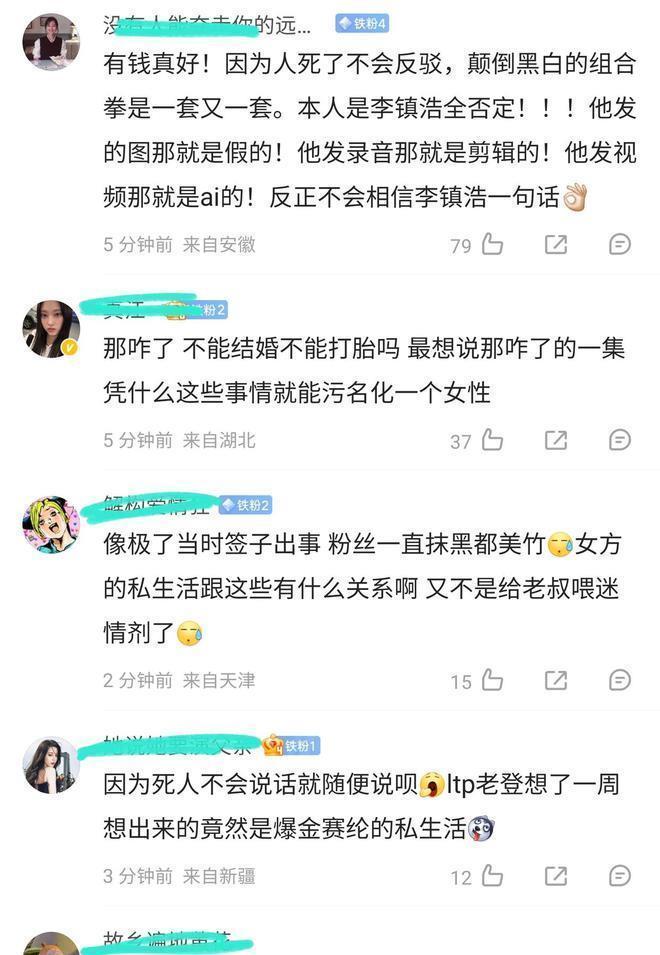Reply to the comment from 湖北
Screen dimensions: 660x955
pyautogui.click(x=620, y=440)
